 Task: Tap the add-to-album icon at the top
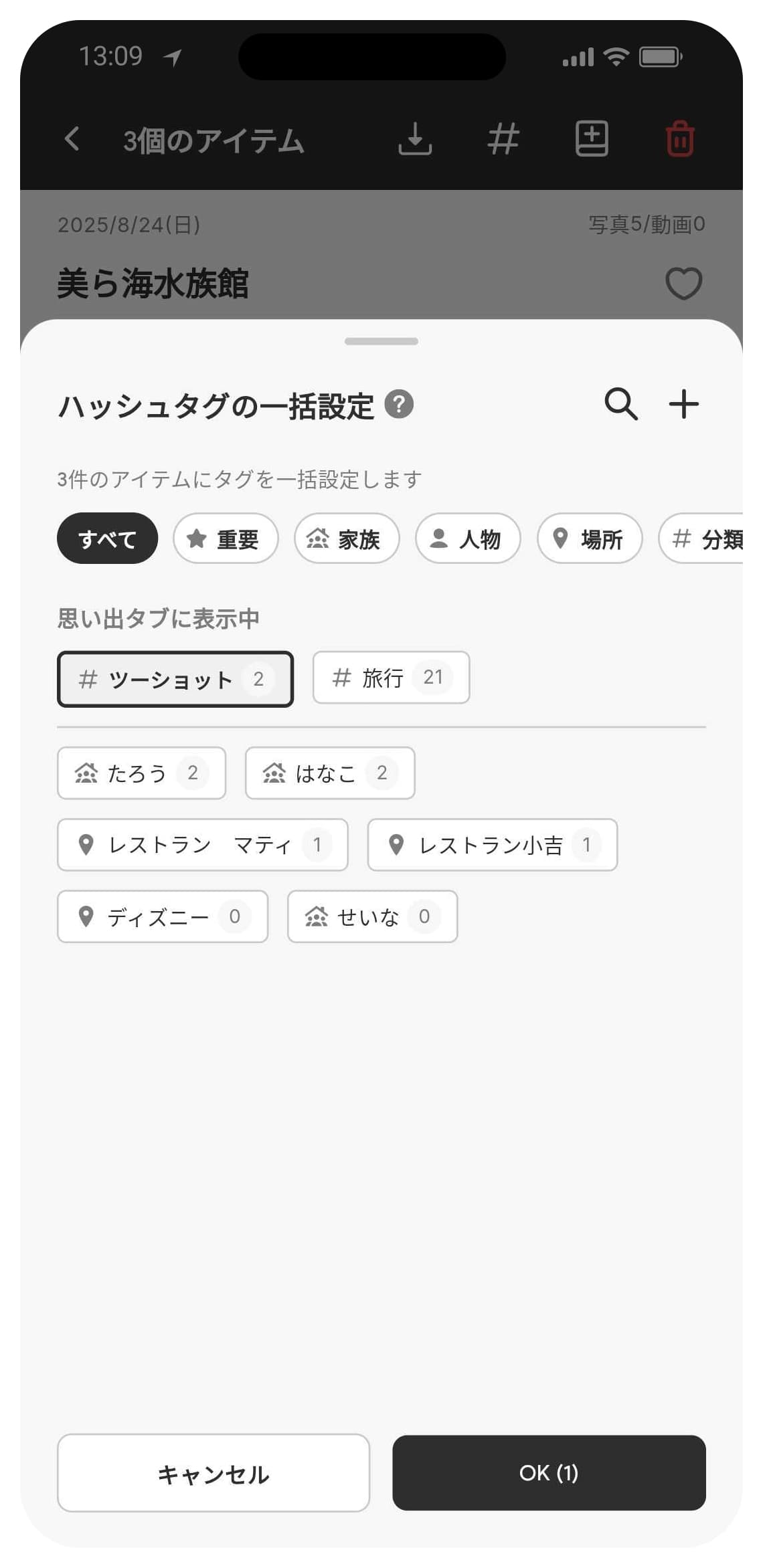pyautogui.click(x=592, y=138)
